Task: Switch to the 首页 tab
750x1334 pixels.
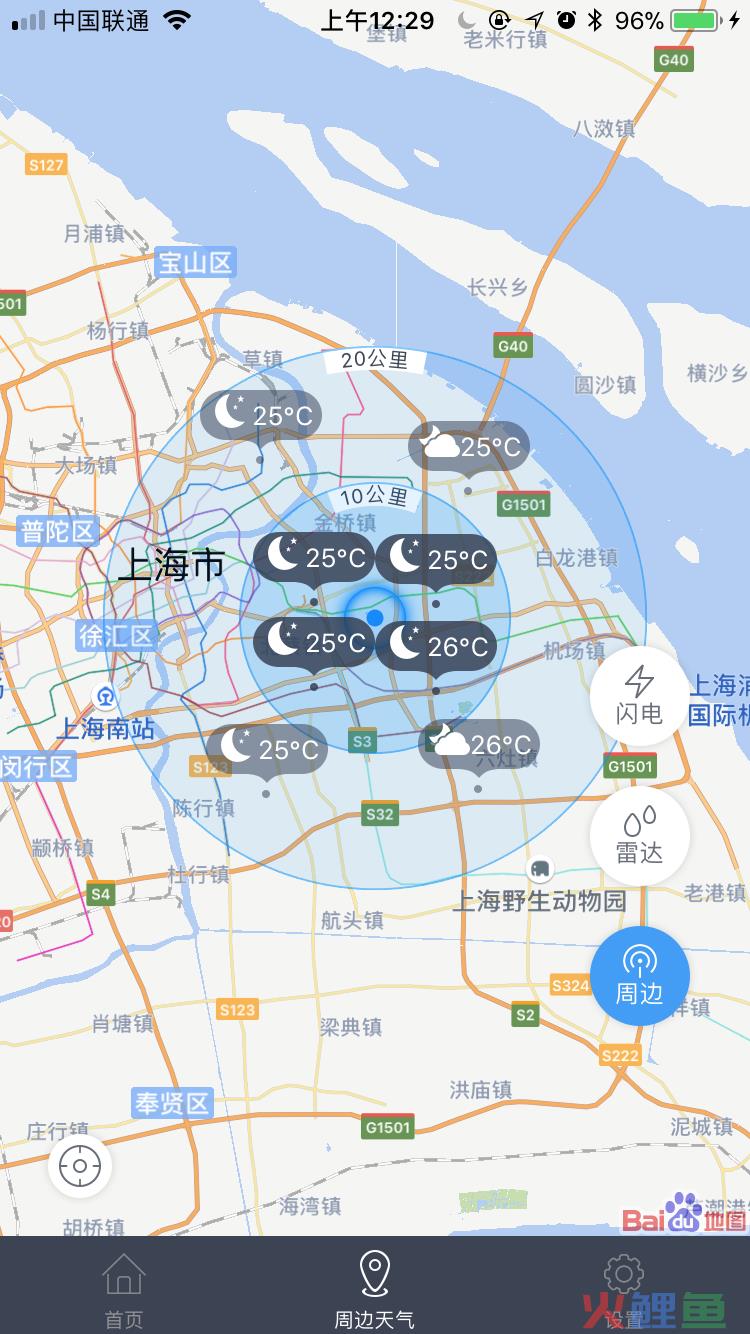Action: 124,1290
